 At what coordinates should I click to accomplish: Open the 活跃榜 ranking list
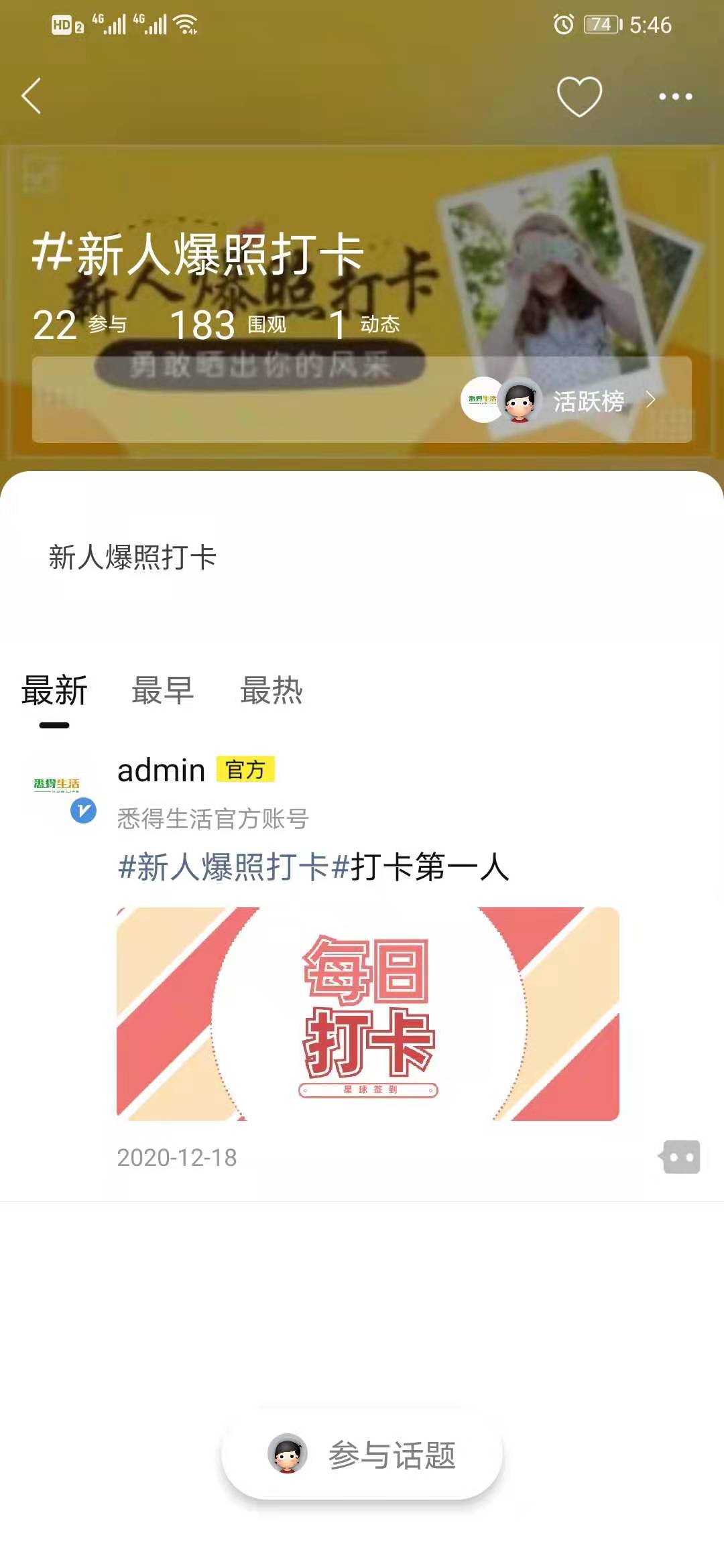[589, 401]
